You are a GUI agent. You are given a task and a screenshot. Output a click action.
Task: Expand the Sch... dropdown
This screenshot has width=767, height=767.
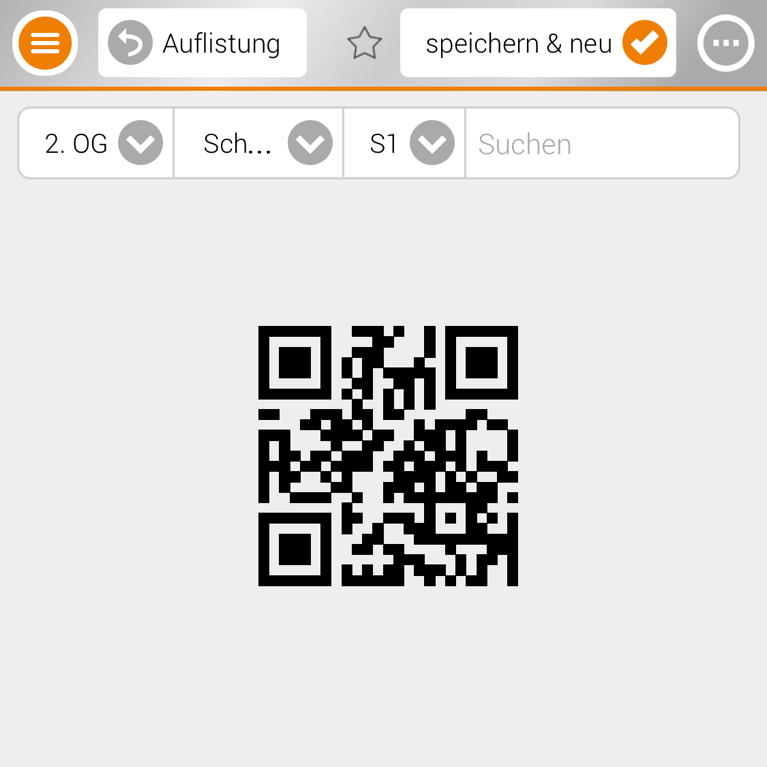pos(310,144)
